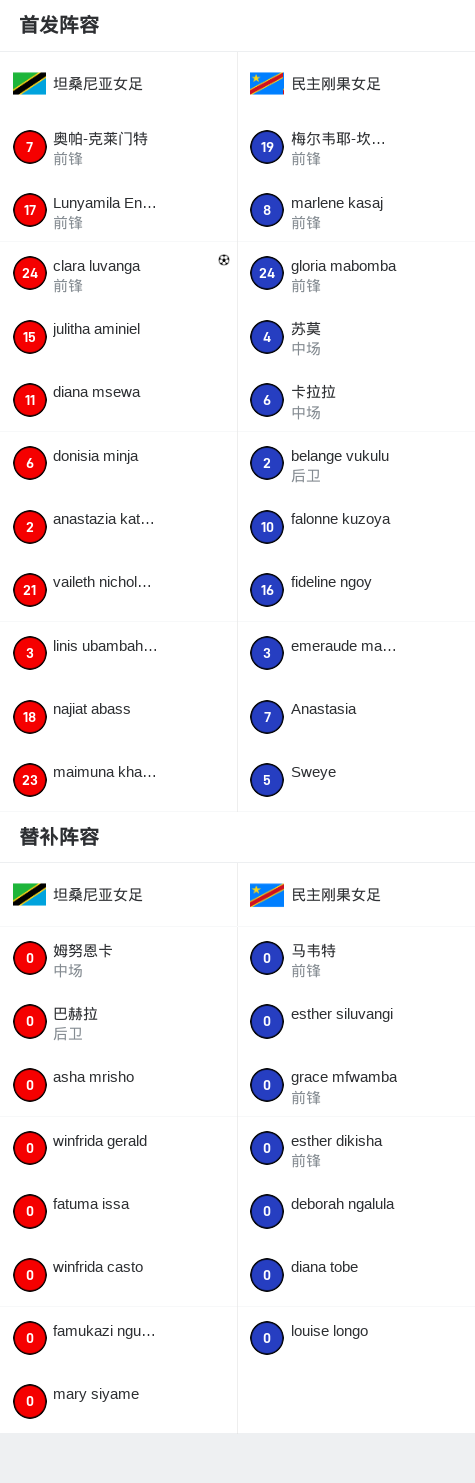
Task: Open substitute esther siluvangi
Action: [x=356, y=1022]
